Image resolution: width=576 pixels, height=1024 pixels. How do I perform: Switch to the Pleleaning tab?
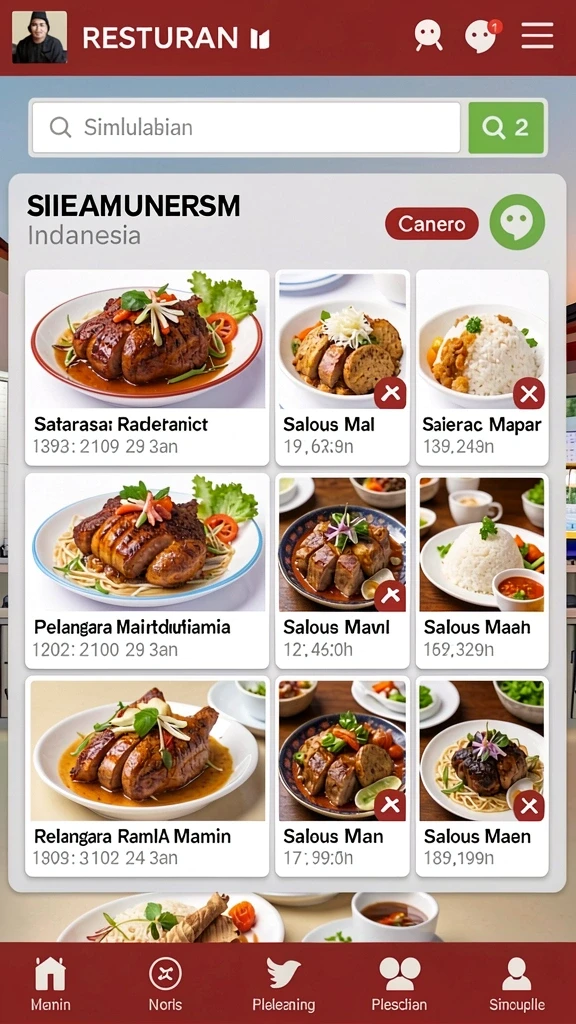point(284,984)
